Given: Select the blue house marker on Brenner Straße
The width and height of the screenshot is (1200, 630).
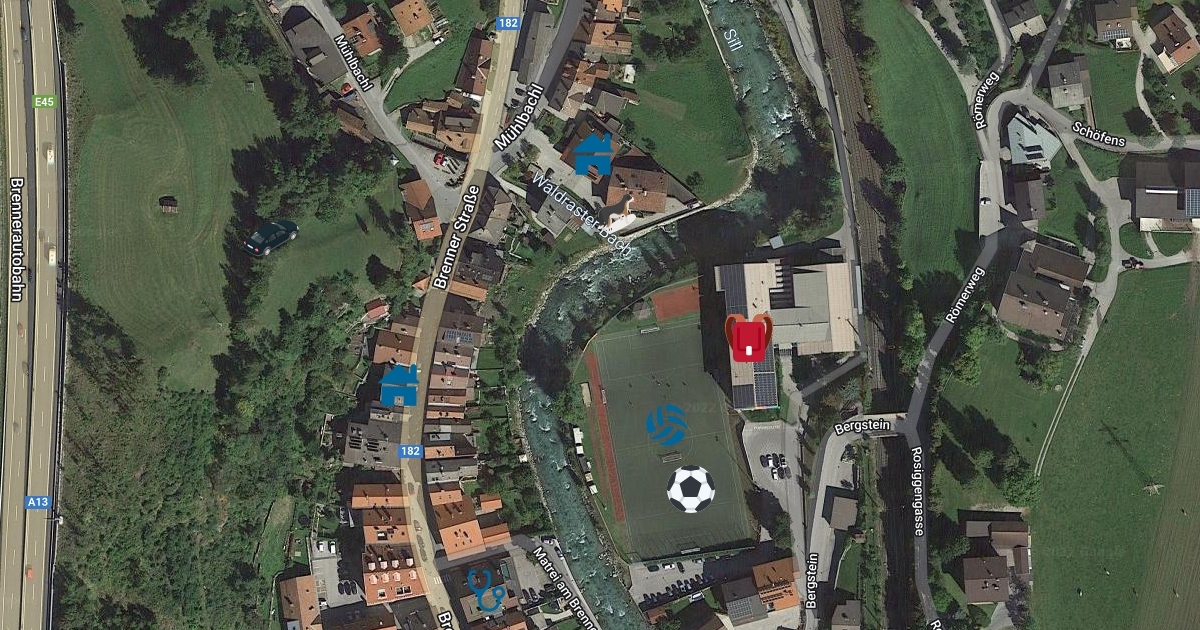Looking at the screenshot, I should [x=400, y=385].
